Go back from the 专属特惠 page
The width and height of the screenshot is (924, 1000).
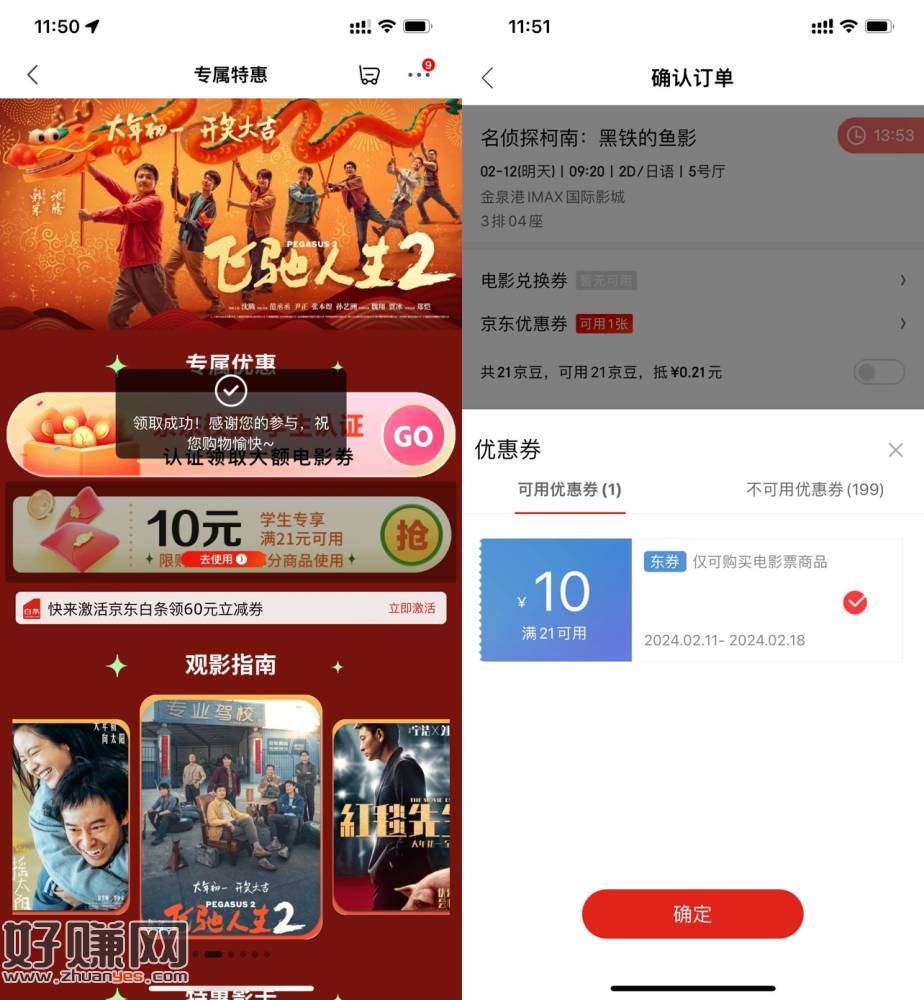[33, 75]
